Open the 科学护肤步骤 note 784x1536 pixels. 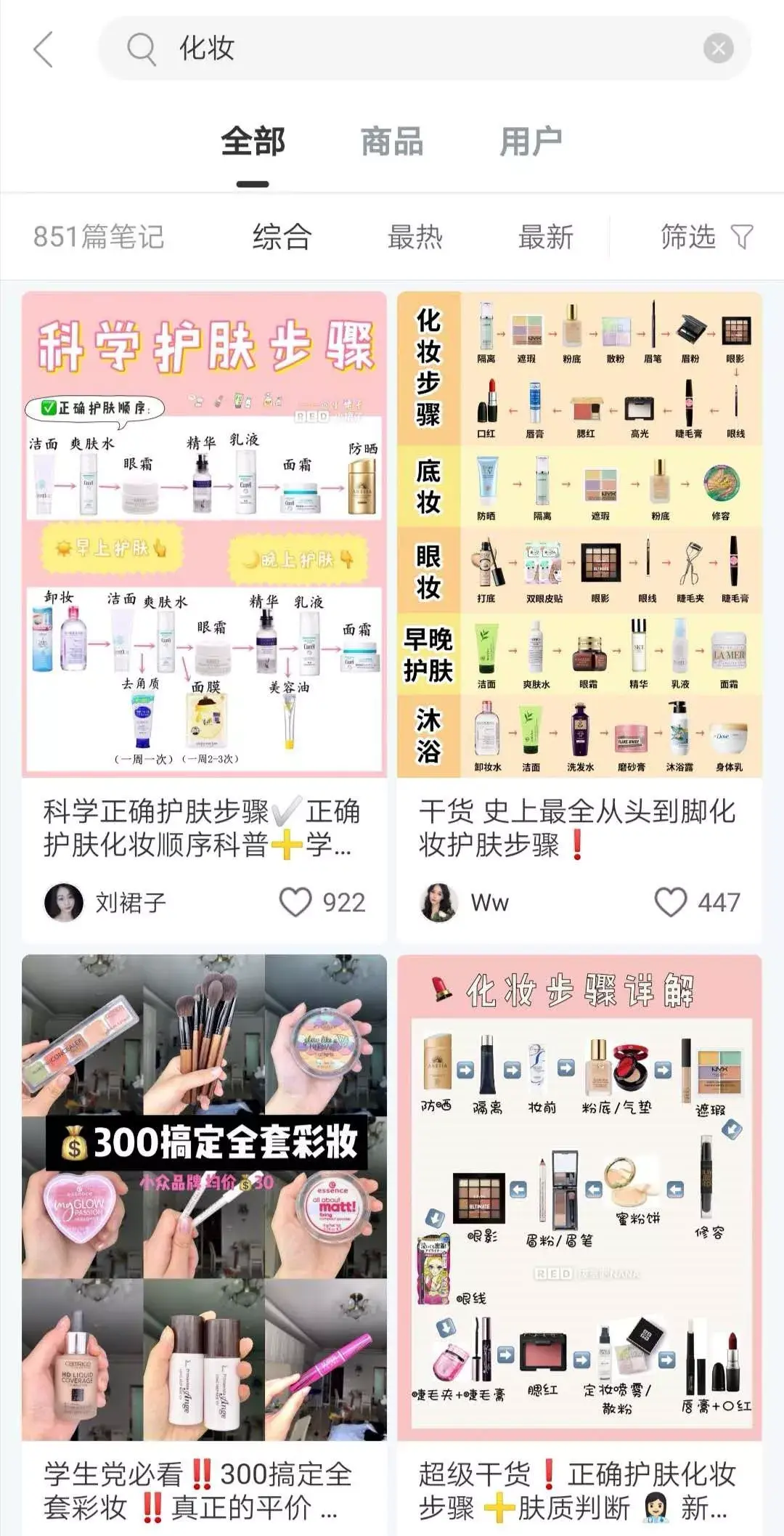[204, 535]
